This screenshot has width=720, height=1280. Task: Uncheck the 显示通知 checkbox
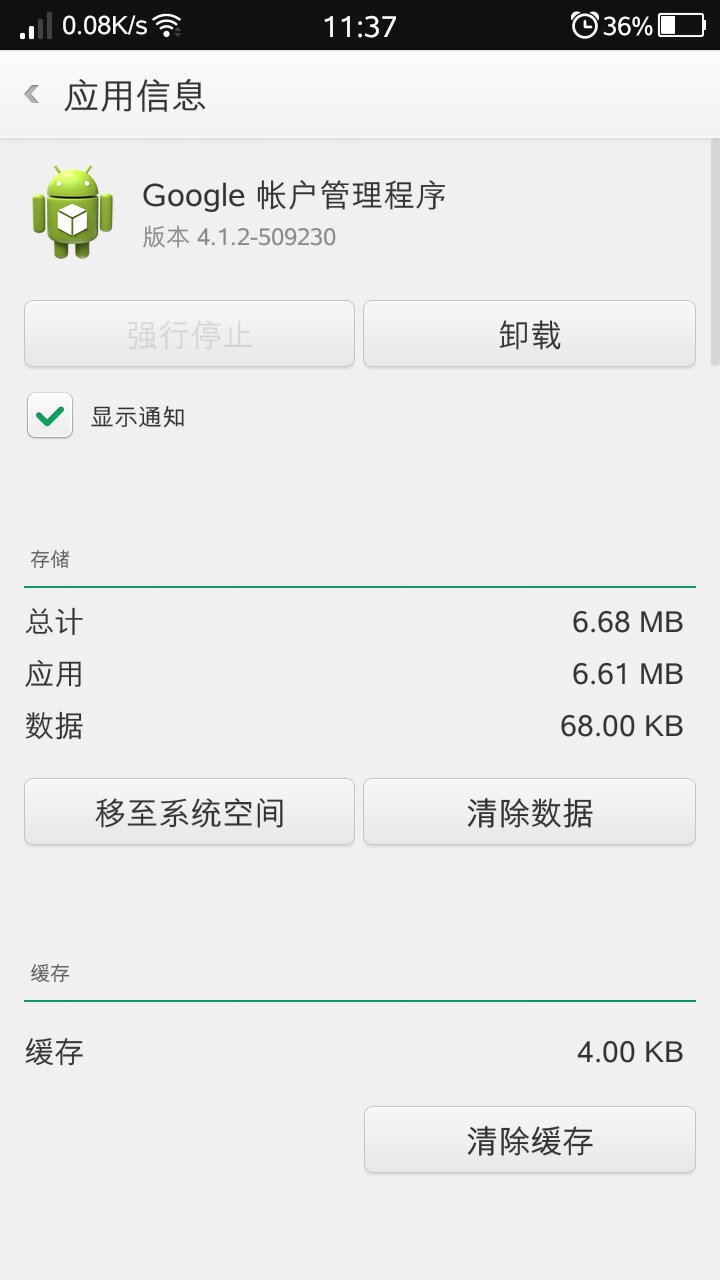(50, 416)
